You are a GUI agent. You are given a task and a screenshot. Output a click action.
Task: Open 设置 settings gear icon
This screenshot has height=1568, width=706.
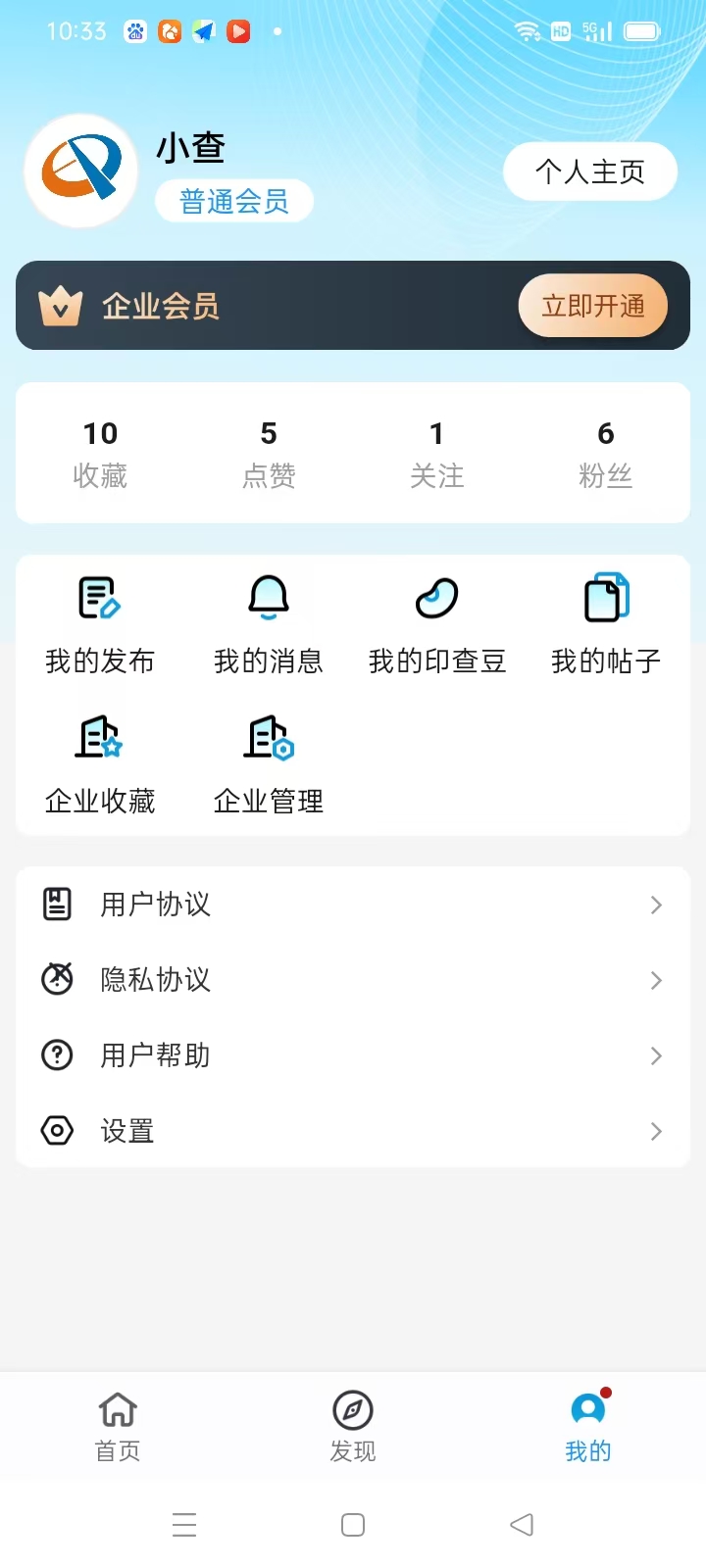(57, 1130)
